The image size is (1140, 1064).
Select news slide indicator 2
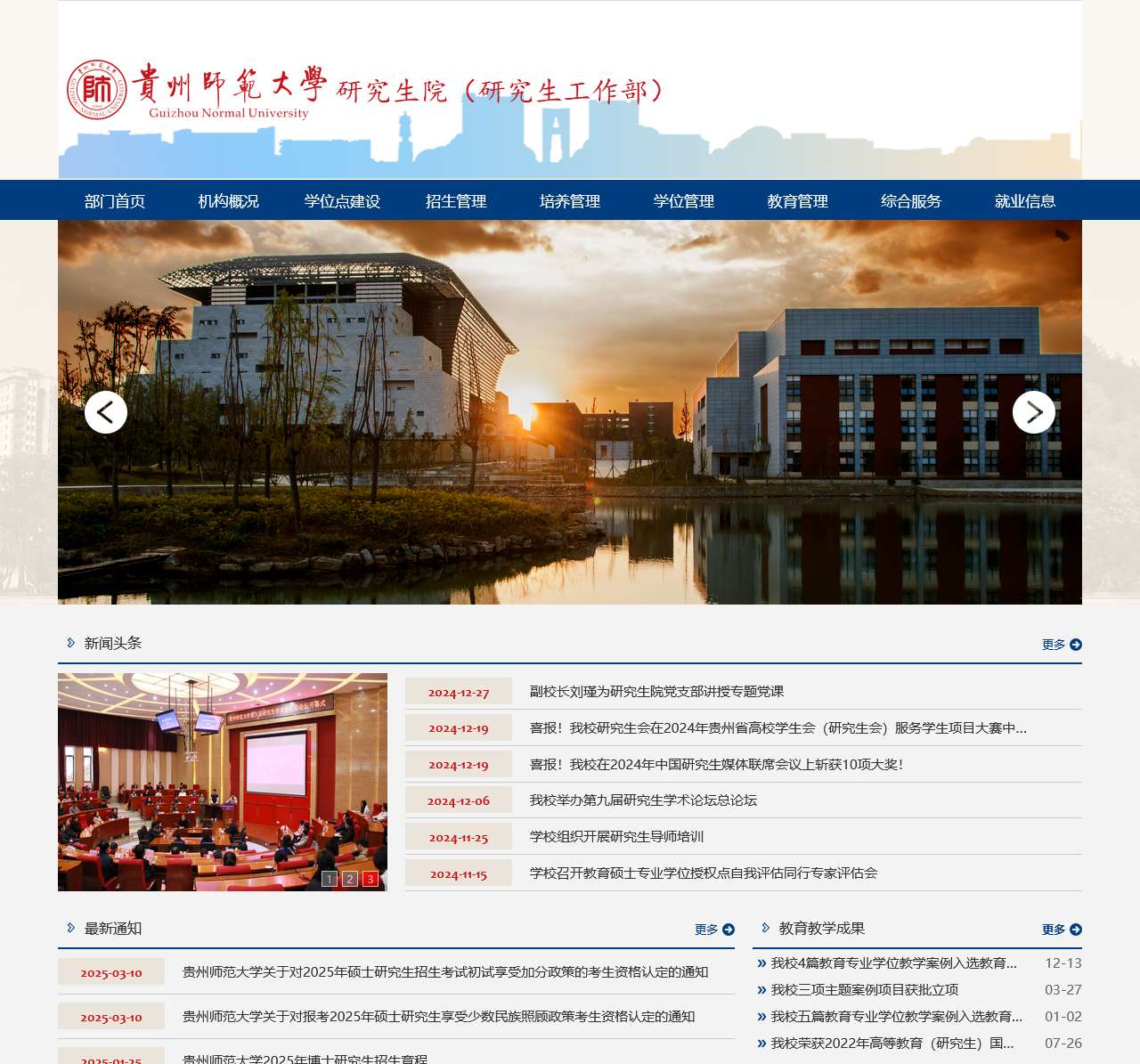(350, 879)
